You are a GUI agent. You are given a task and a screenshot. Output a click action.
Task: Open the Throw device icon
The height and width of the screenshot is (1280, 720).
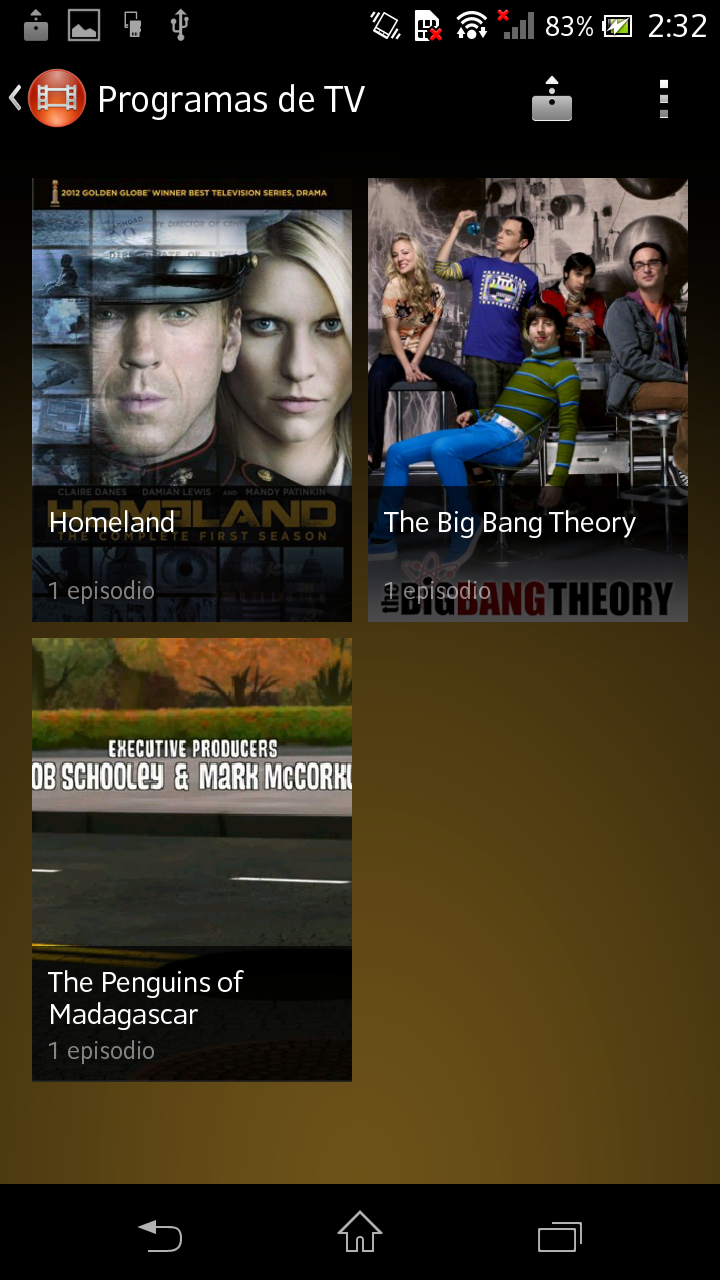(x=551, y=99)
